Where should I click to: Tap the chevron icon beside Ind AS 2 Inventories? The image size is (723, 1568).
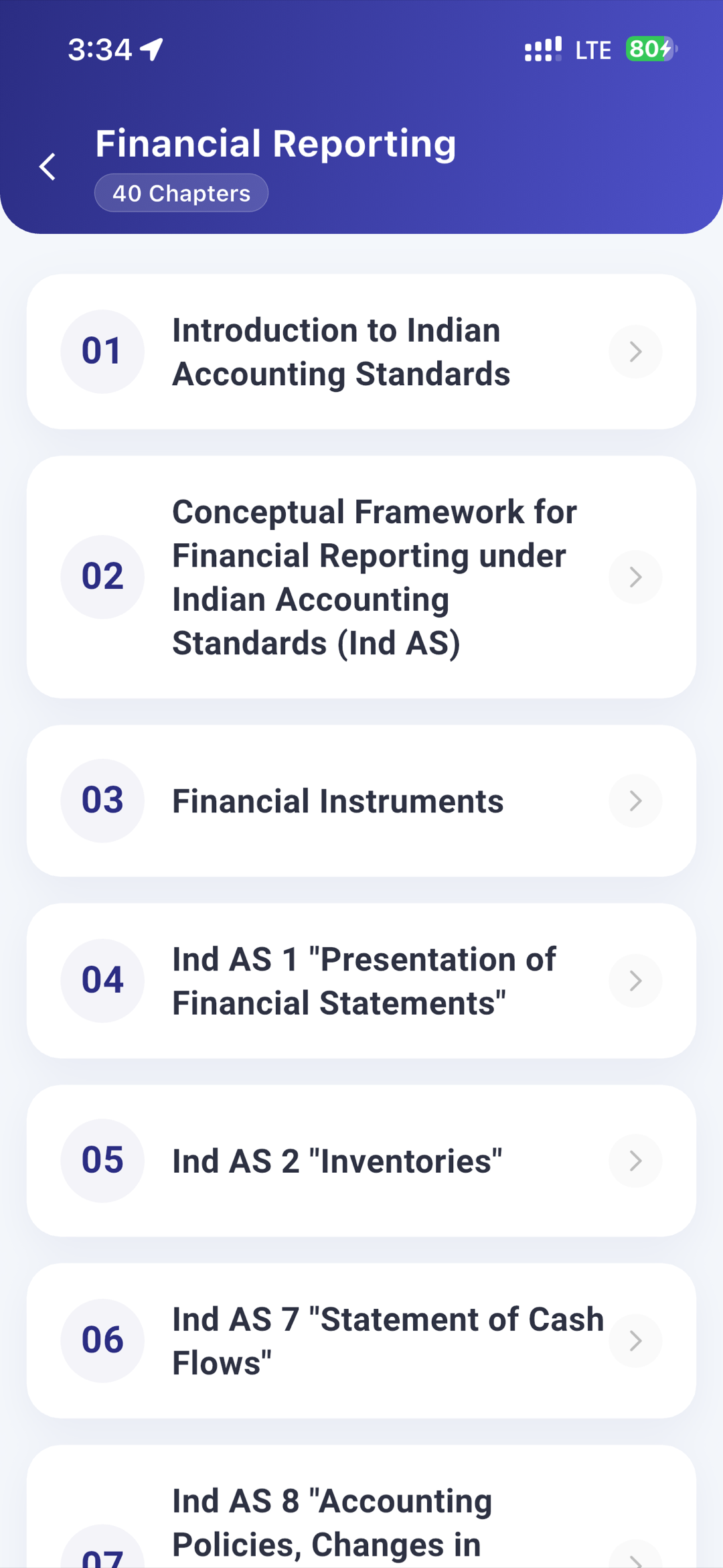click(x=635, y=1161)
